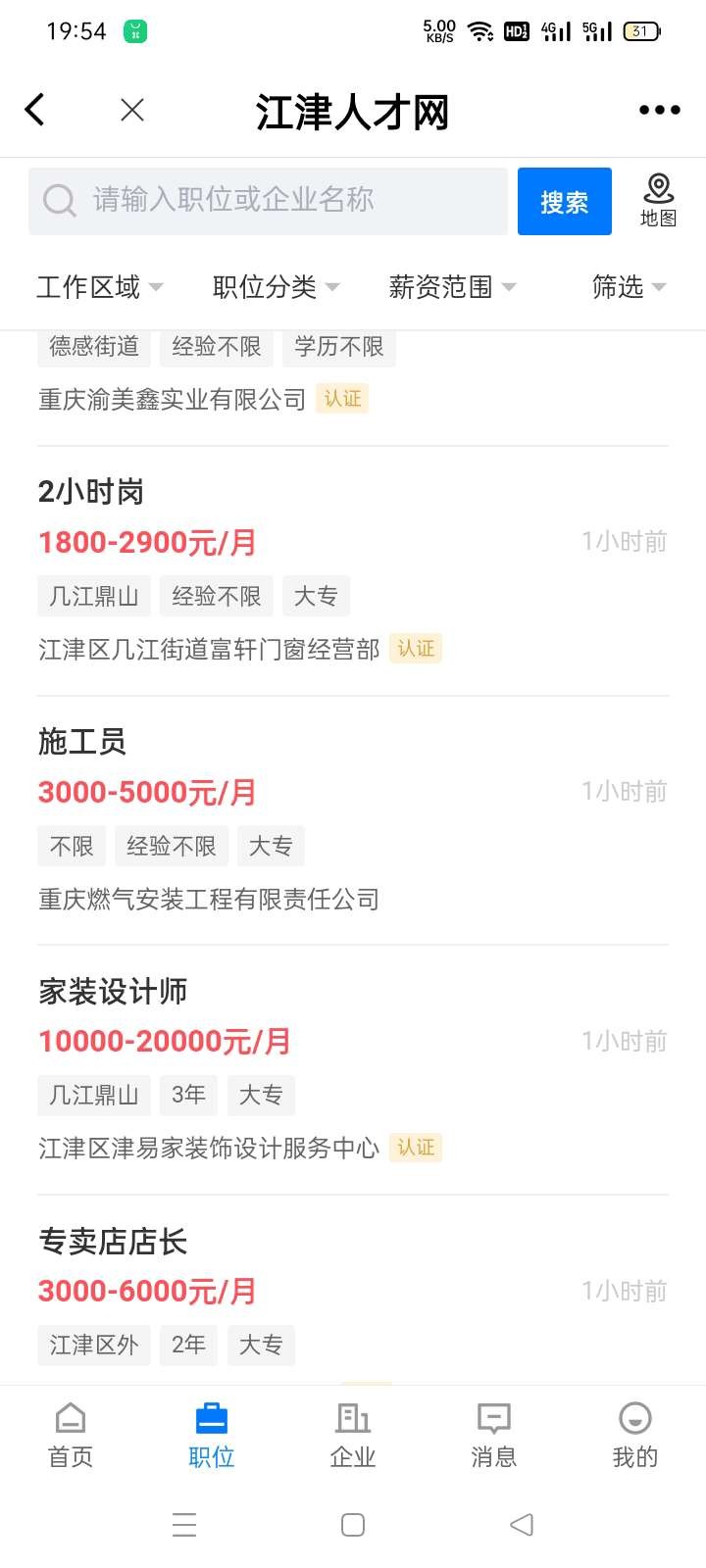Switch to the 消息 tab
Screen dimensions: 706x1568
493,1435
